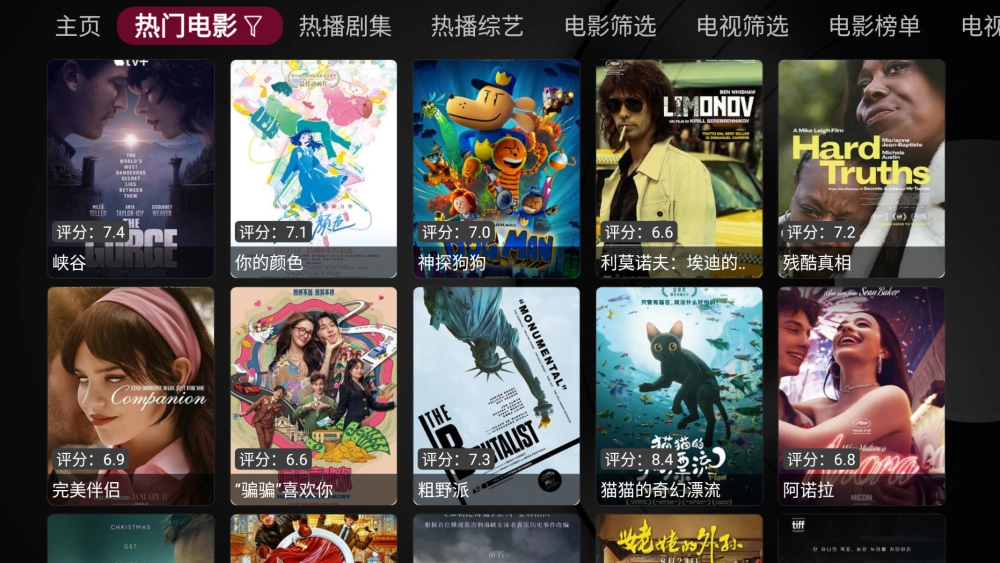Switch to the 热播剧集 tab
The height and width of the screenshot is (563, 1000).
[x=345, y=26]
